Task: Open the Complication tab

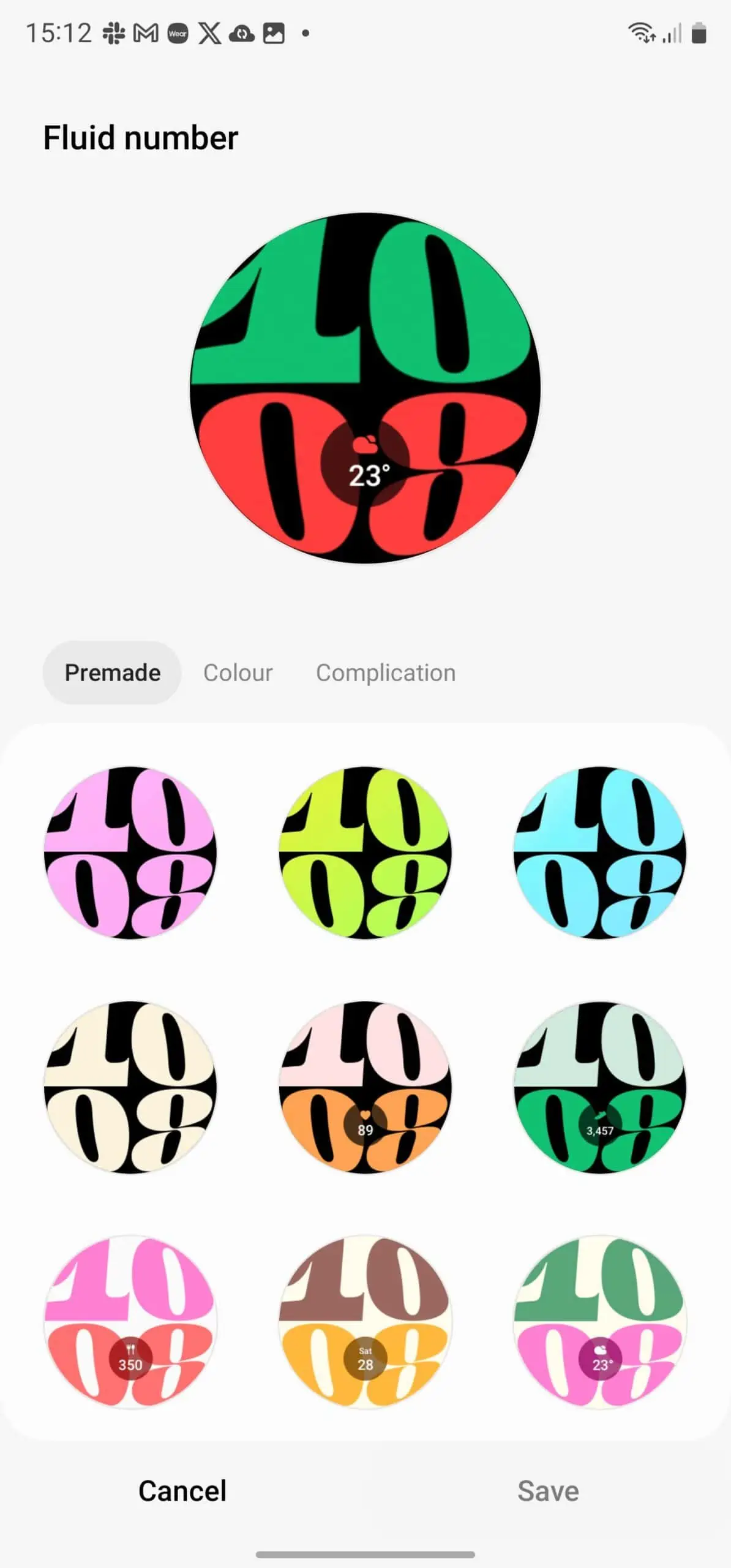Action: click(x=386, y=673)
